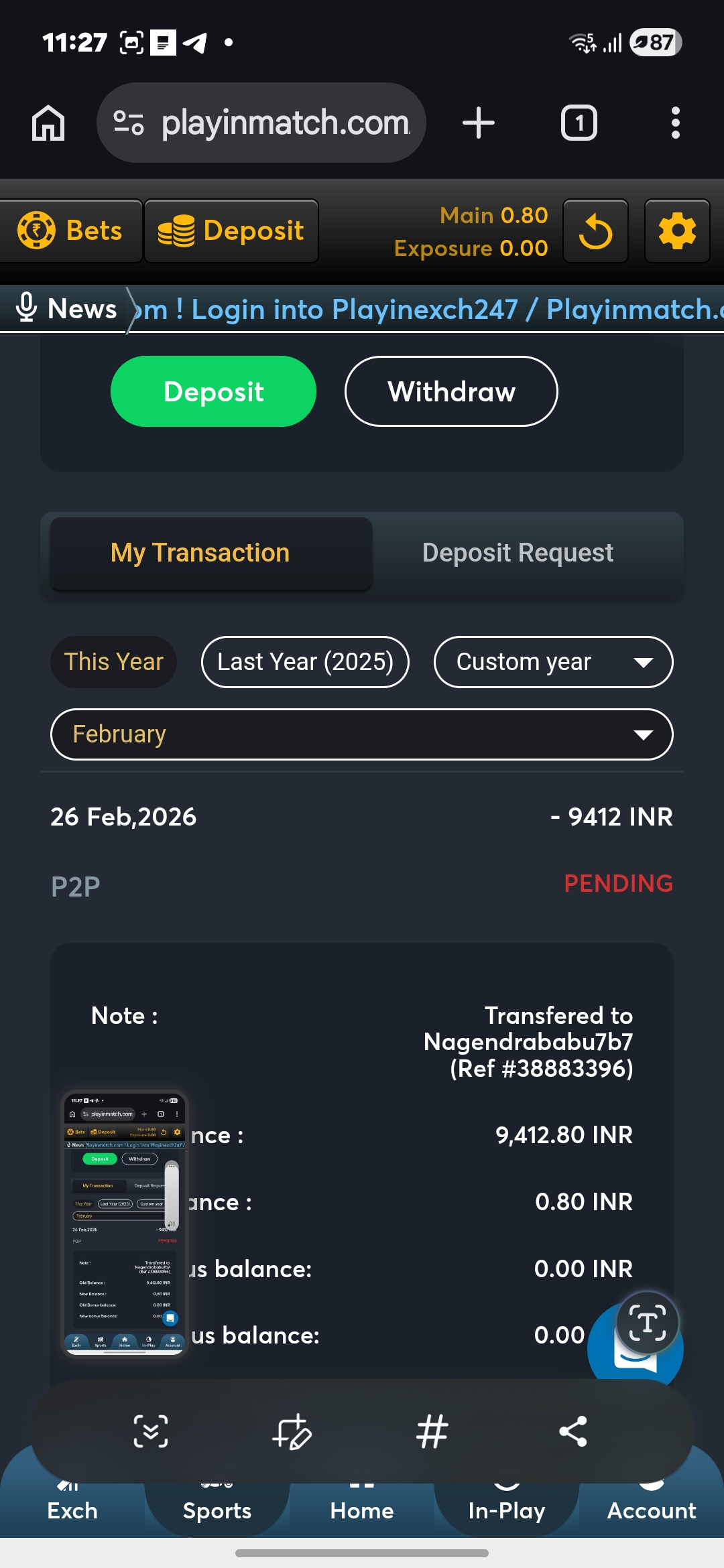
Task: Filter by Last Year (2025)
Action: [305, 662]
